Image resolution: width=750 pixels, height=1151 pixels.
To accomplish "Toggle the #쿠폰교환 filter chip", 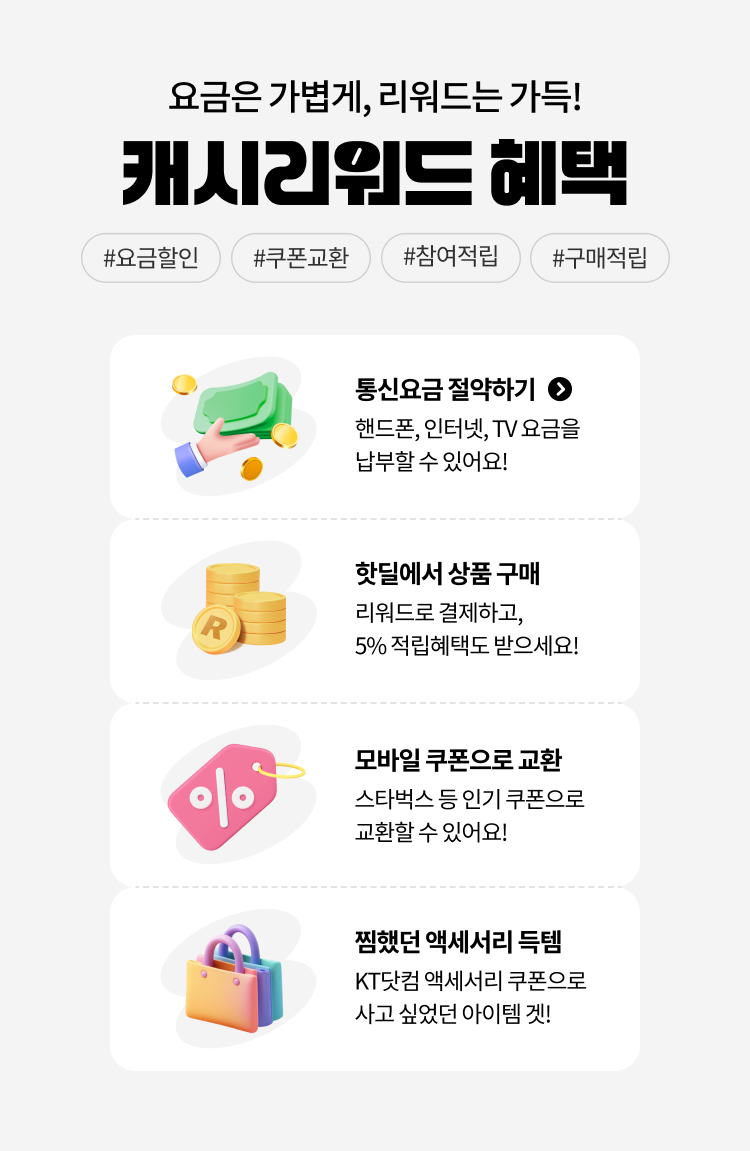I will pyautogui.click(x=302, y=257).
